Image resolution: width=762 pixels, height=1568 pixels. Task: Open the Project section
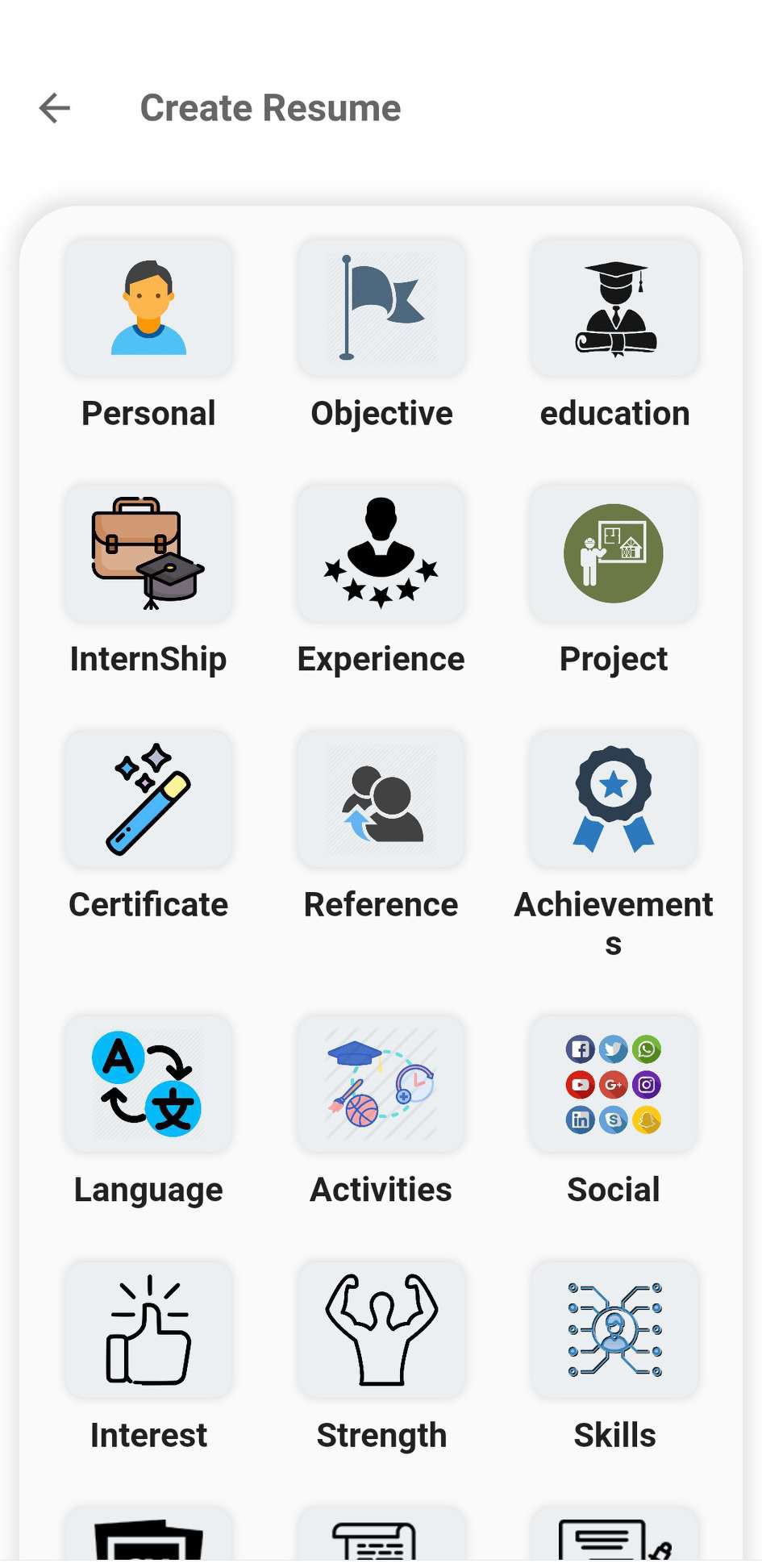pyautogui.click(x=614, y=554)
